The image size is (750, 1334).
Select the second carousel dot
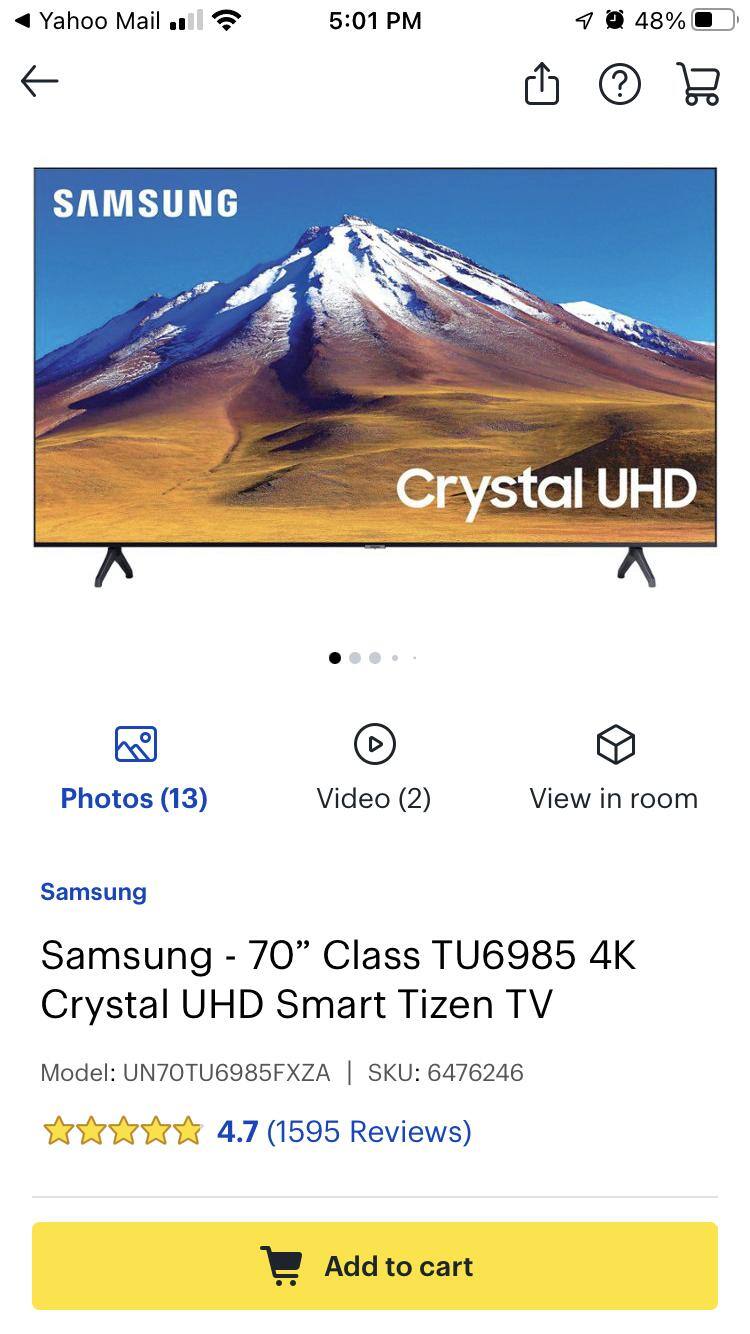coord(355,657)
